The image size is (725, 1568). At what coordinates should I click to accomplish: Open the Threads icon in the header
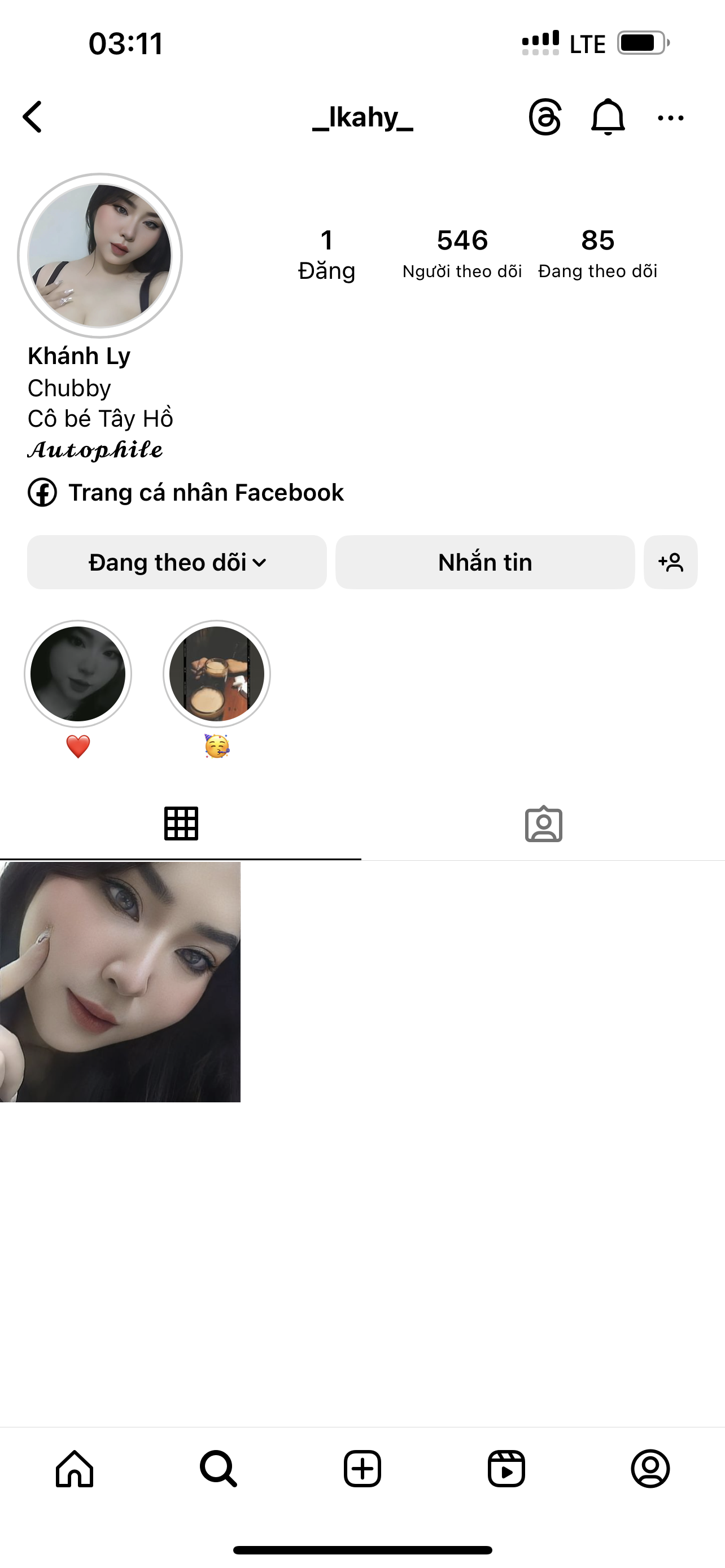coord(544,117)
